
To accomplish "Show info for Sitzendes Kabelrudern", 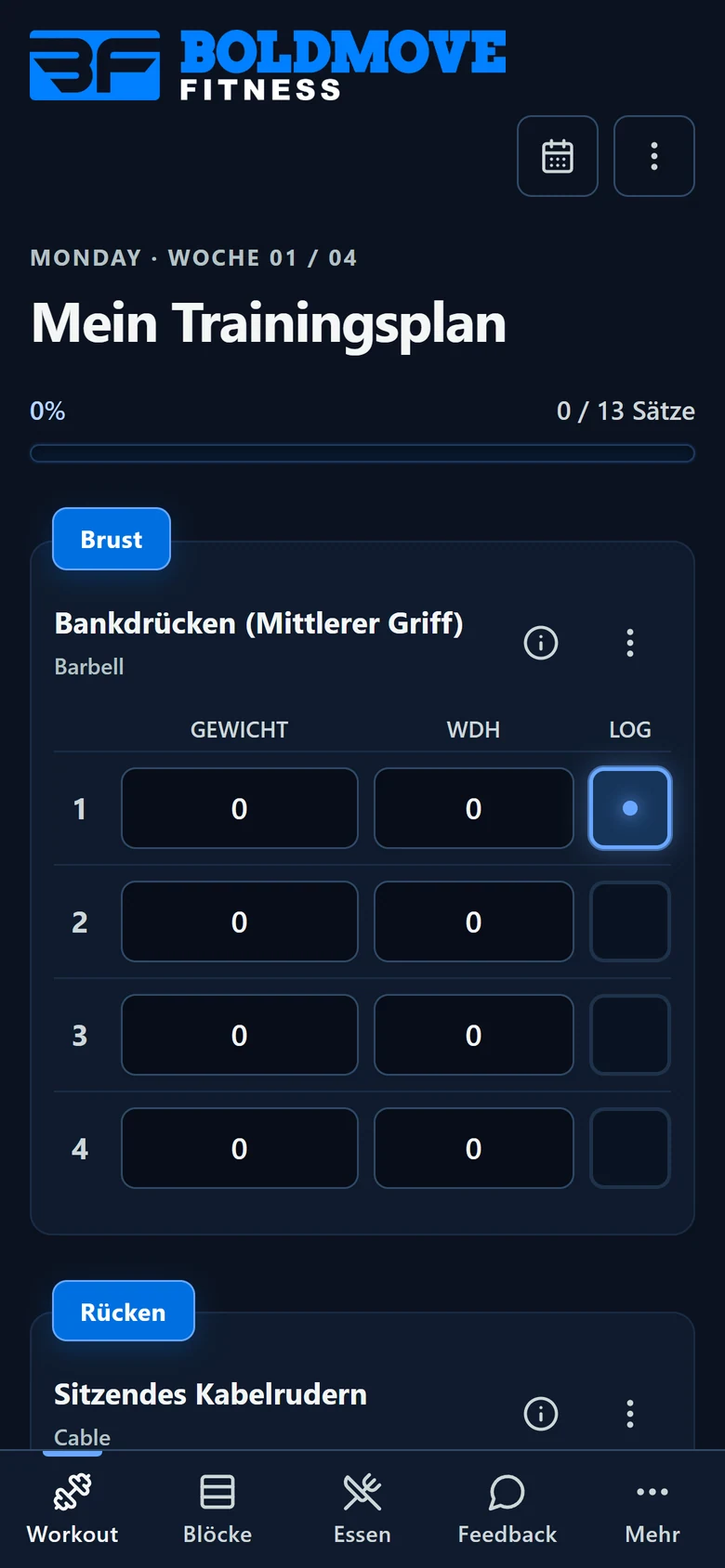I will (541, 1414).
